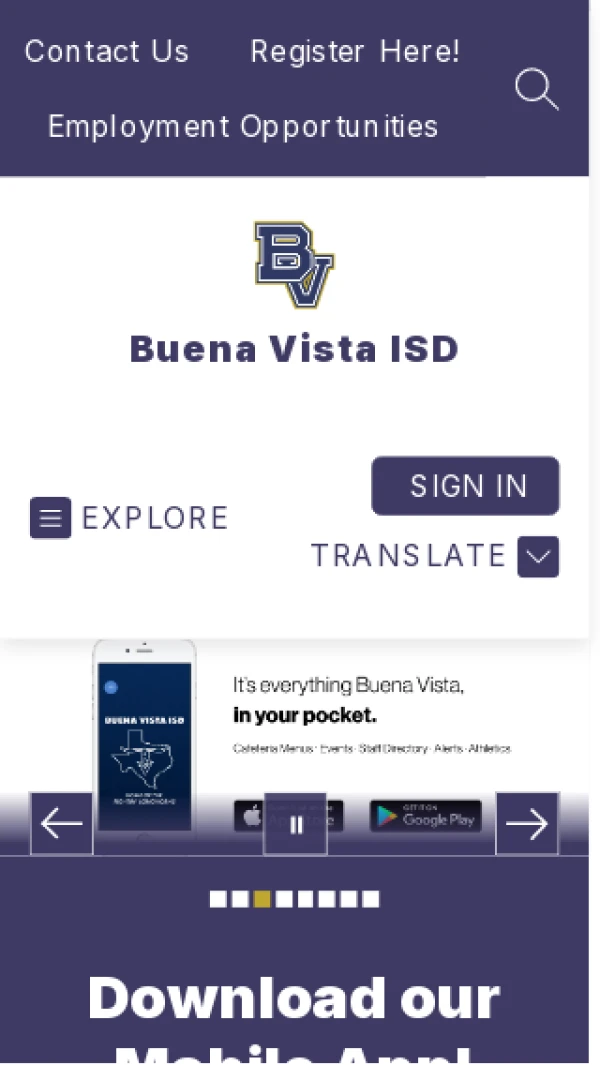Show the previous slide
The image size is (600, 1065).
tap(62, 824)
